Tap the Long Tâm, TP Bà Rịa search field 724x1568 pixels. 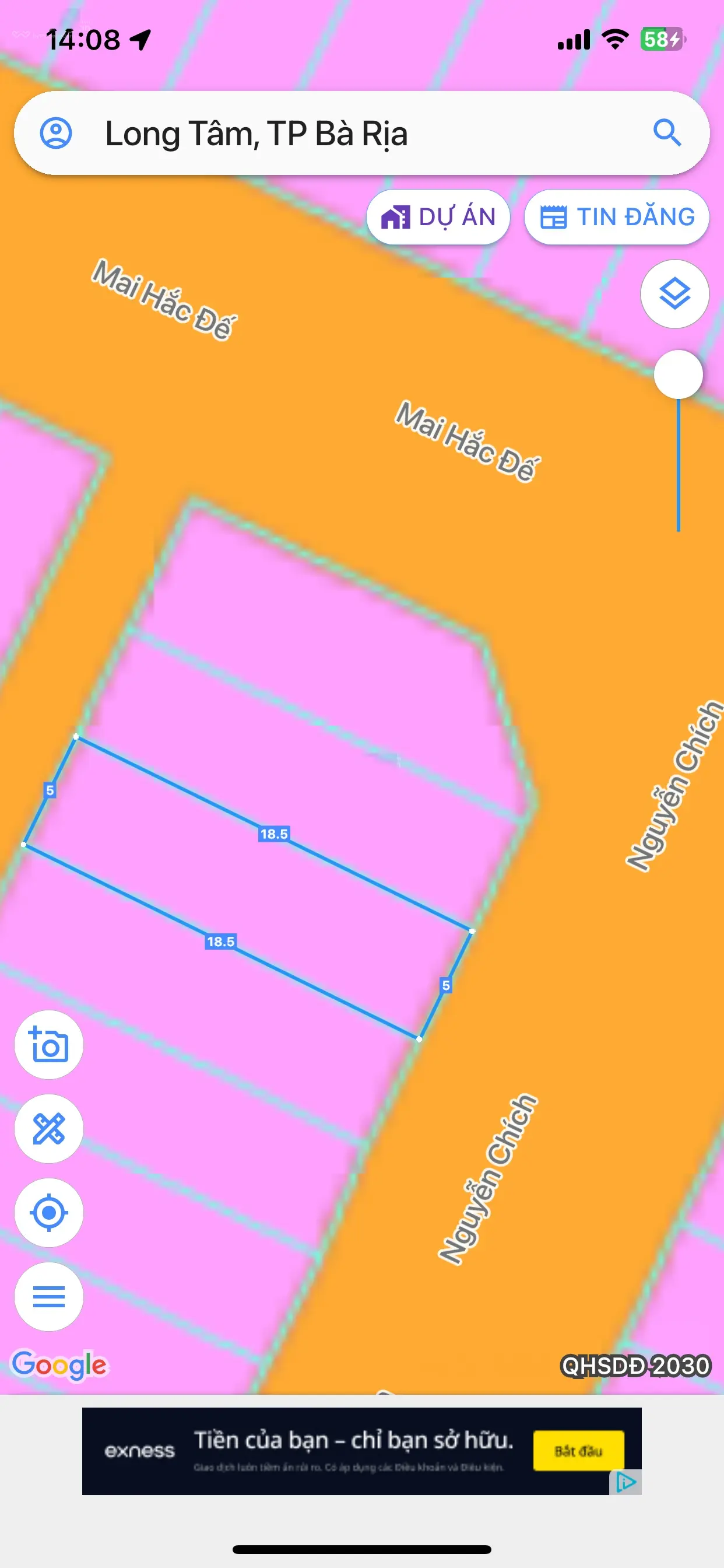(x=340, y=134)
